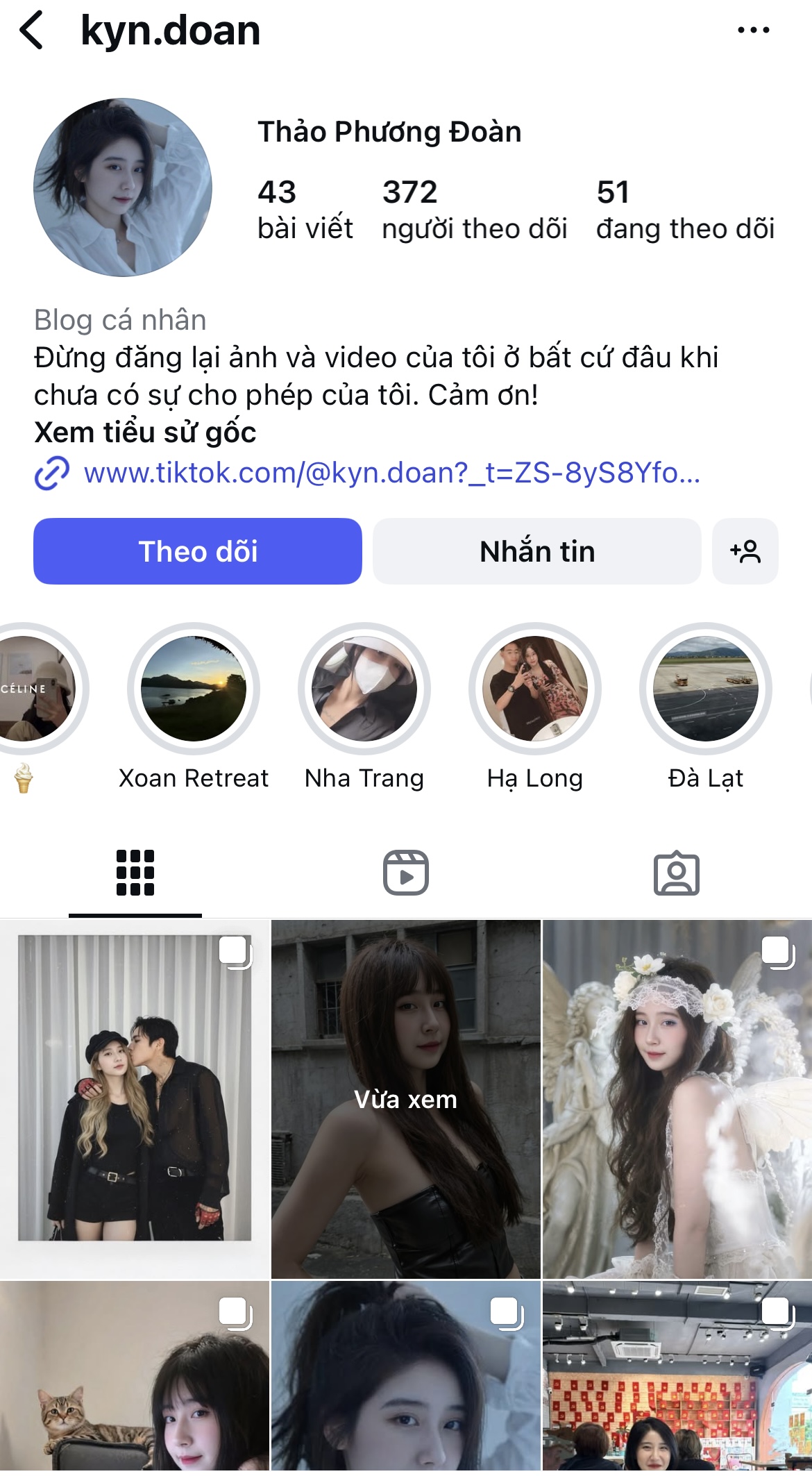The width and height of the screenshot is (812, 1476).
Task: View the Nha Trang highlight
Action: tap(364, 689)
